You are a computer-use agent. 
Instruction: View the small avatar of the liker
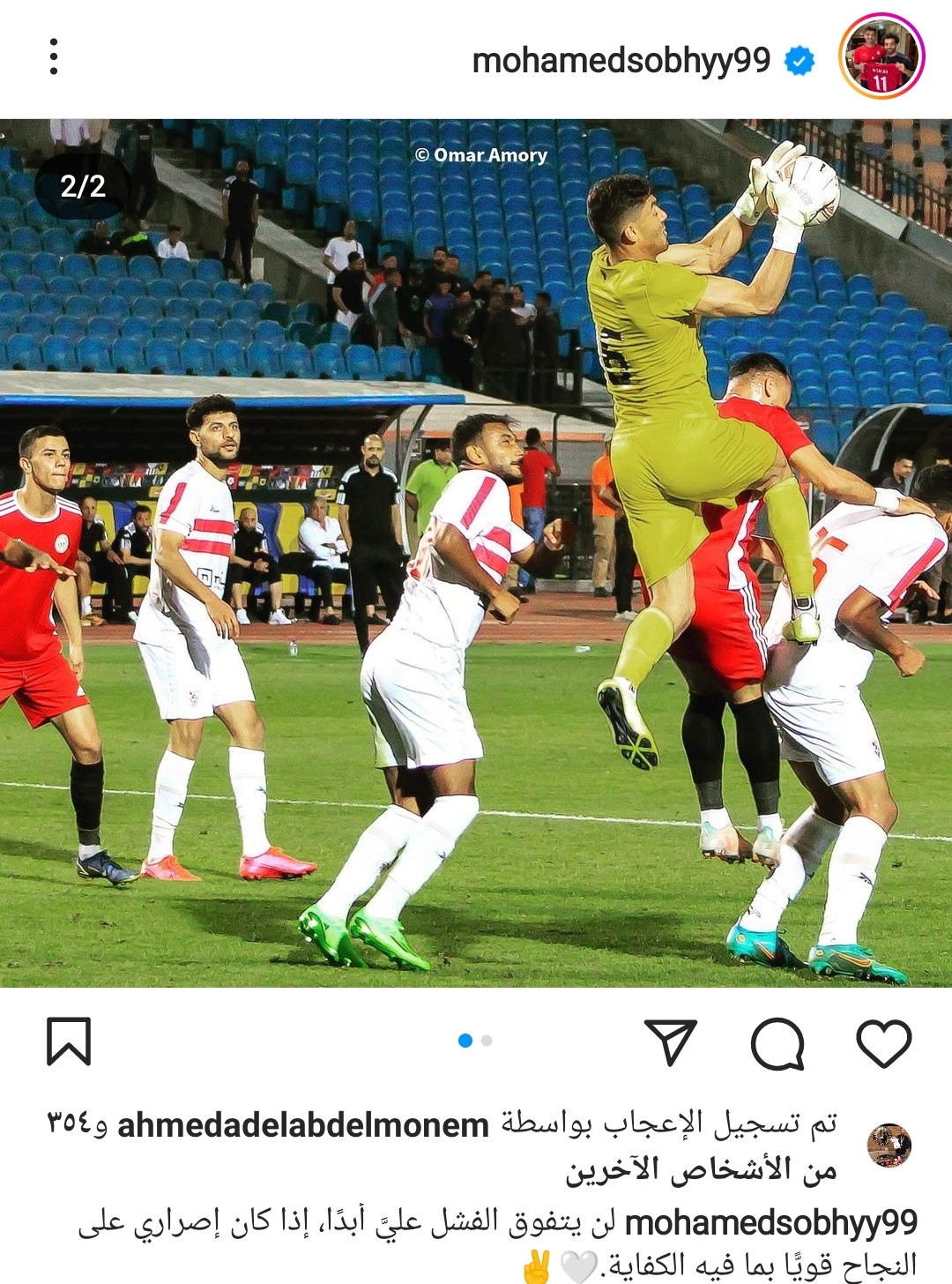click(889, 1145)
